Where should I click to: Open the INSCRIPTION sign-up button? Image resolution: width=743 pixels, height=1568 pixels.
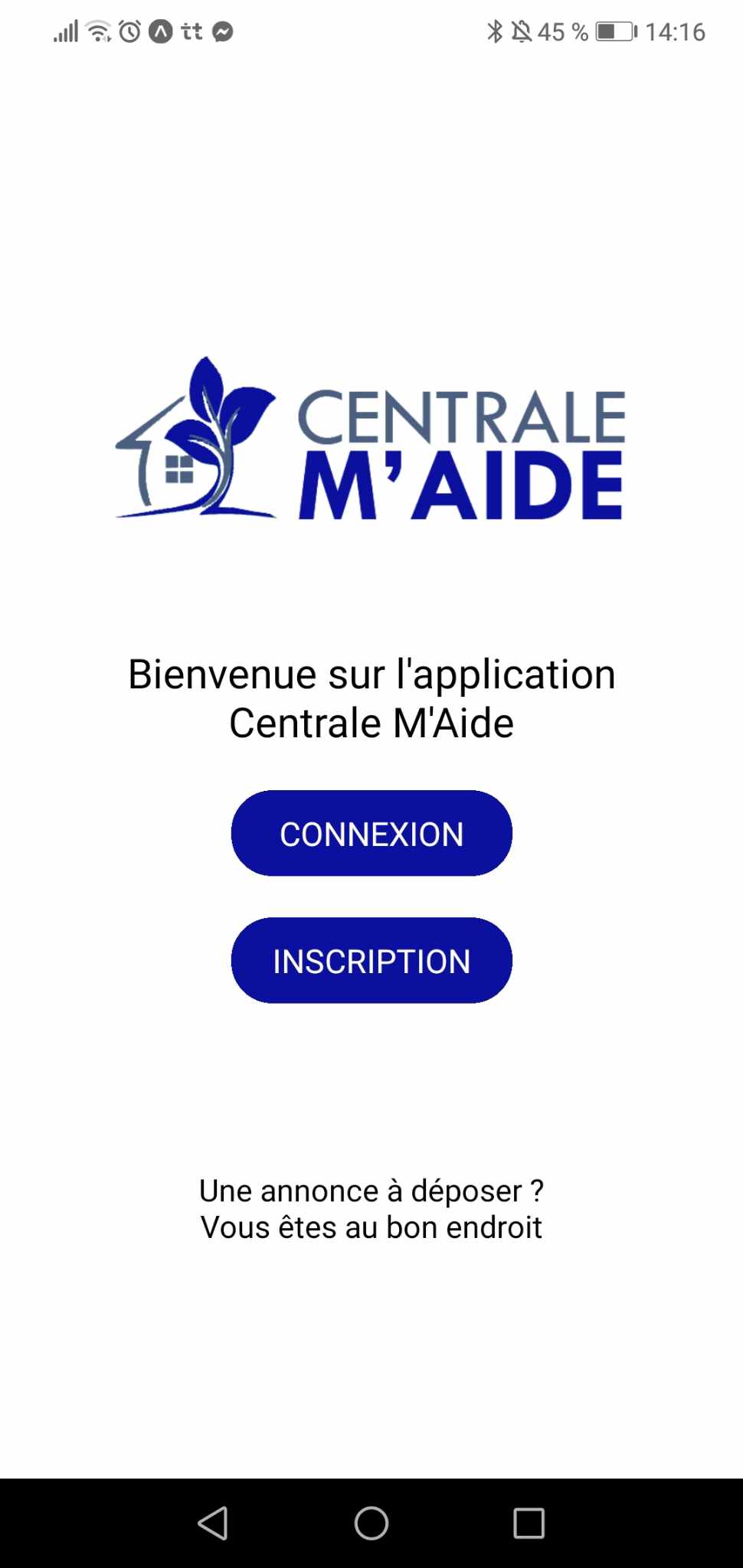[x=371, y=960]
